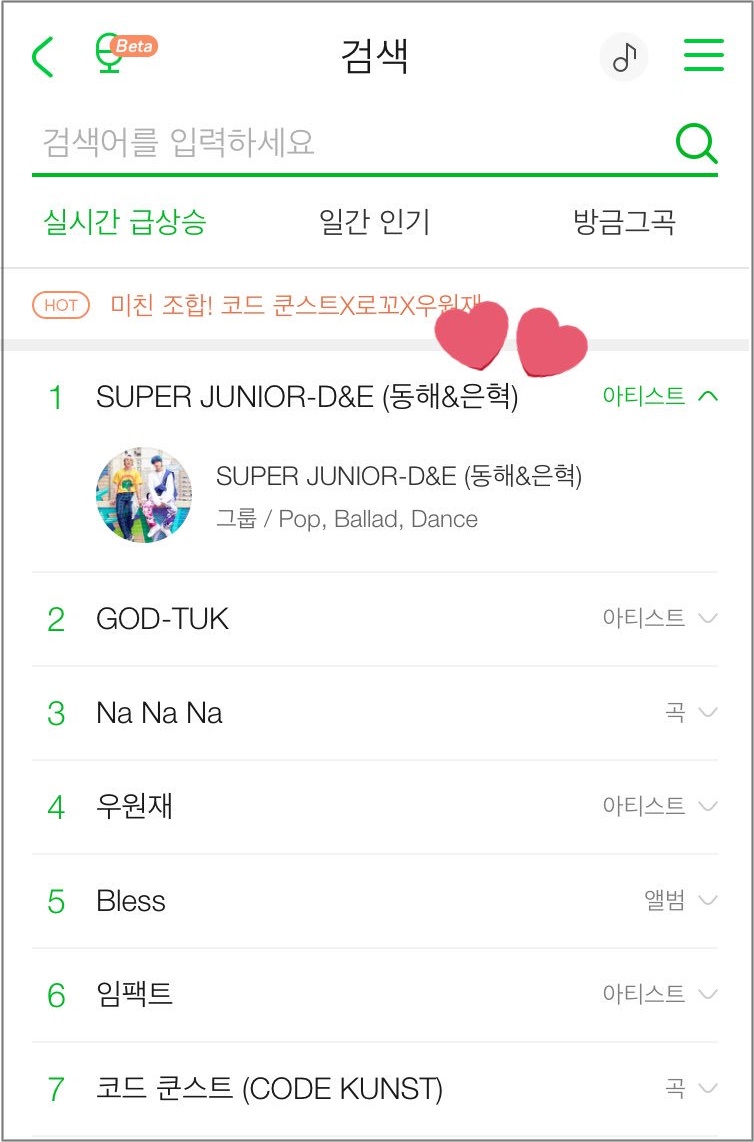Start voice search with the Beta microphone
Image resolution: width=754 pixels, height=1142 pixels.
(110, 55)
